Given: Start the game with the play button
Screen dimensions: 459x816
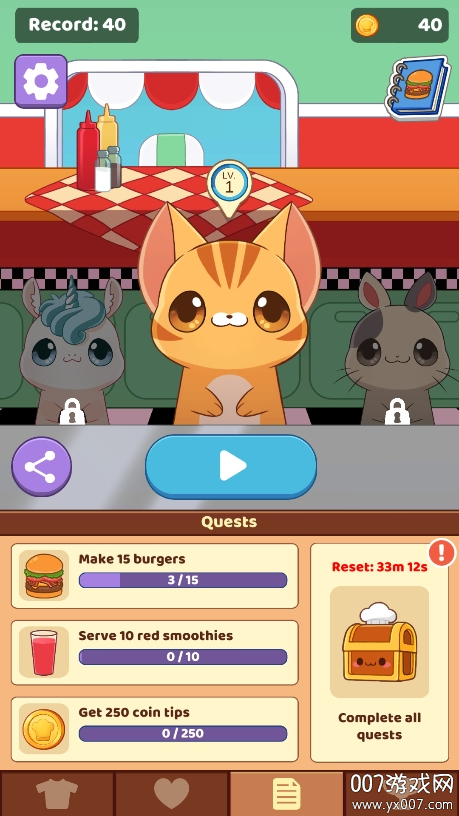Looking at the screenshot, I should (x=231, y=466).
